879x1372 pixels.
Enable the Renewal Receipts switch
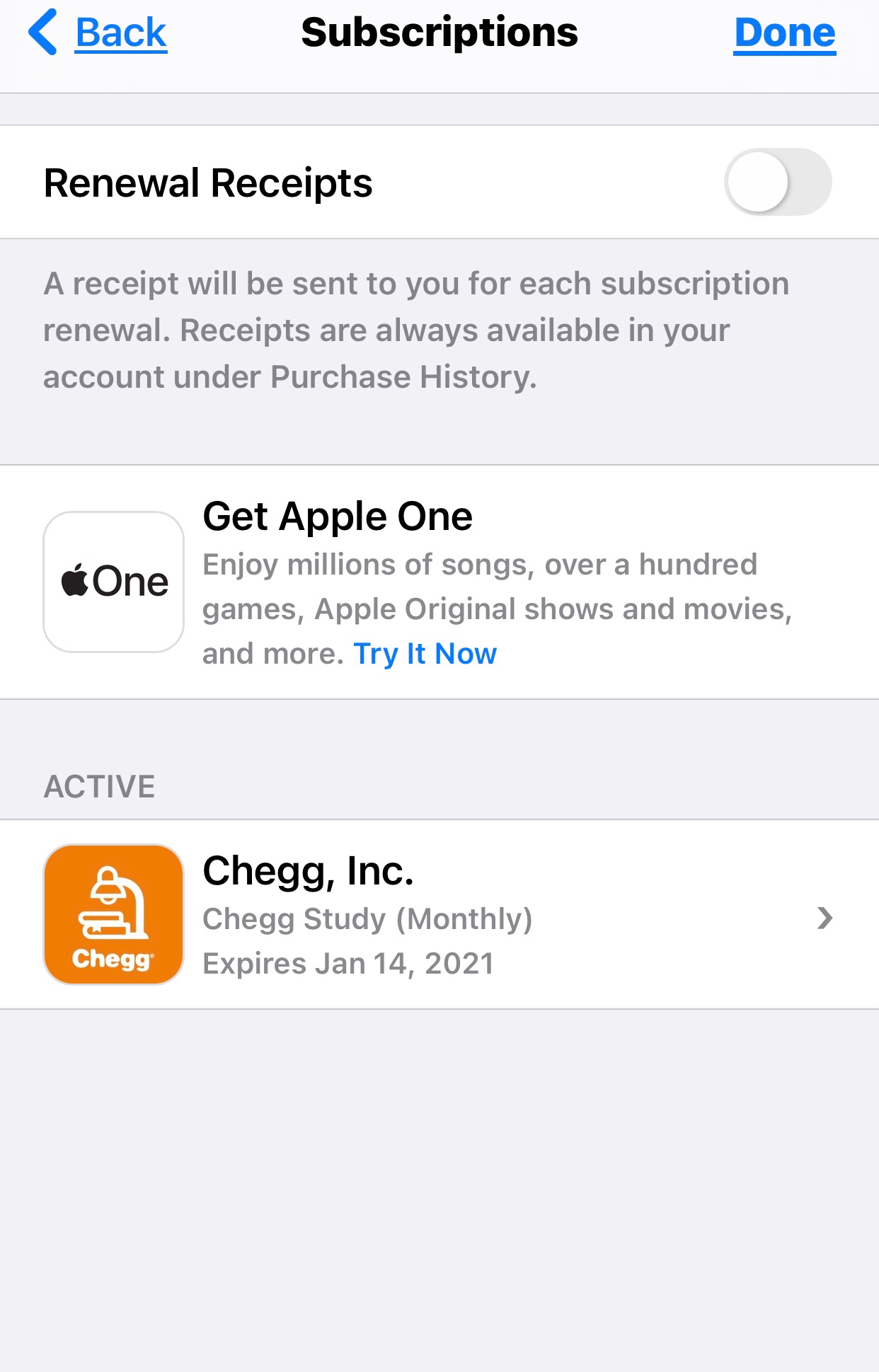pyautogui.click(x=778, y=182)
